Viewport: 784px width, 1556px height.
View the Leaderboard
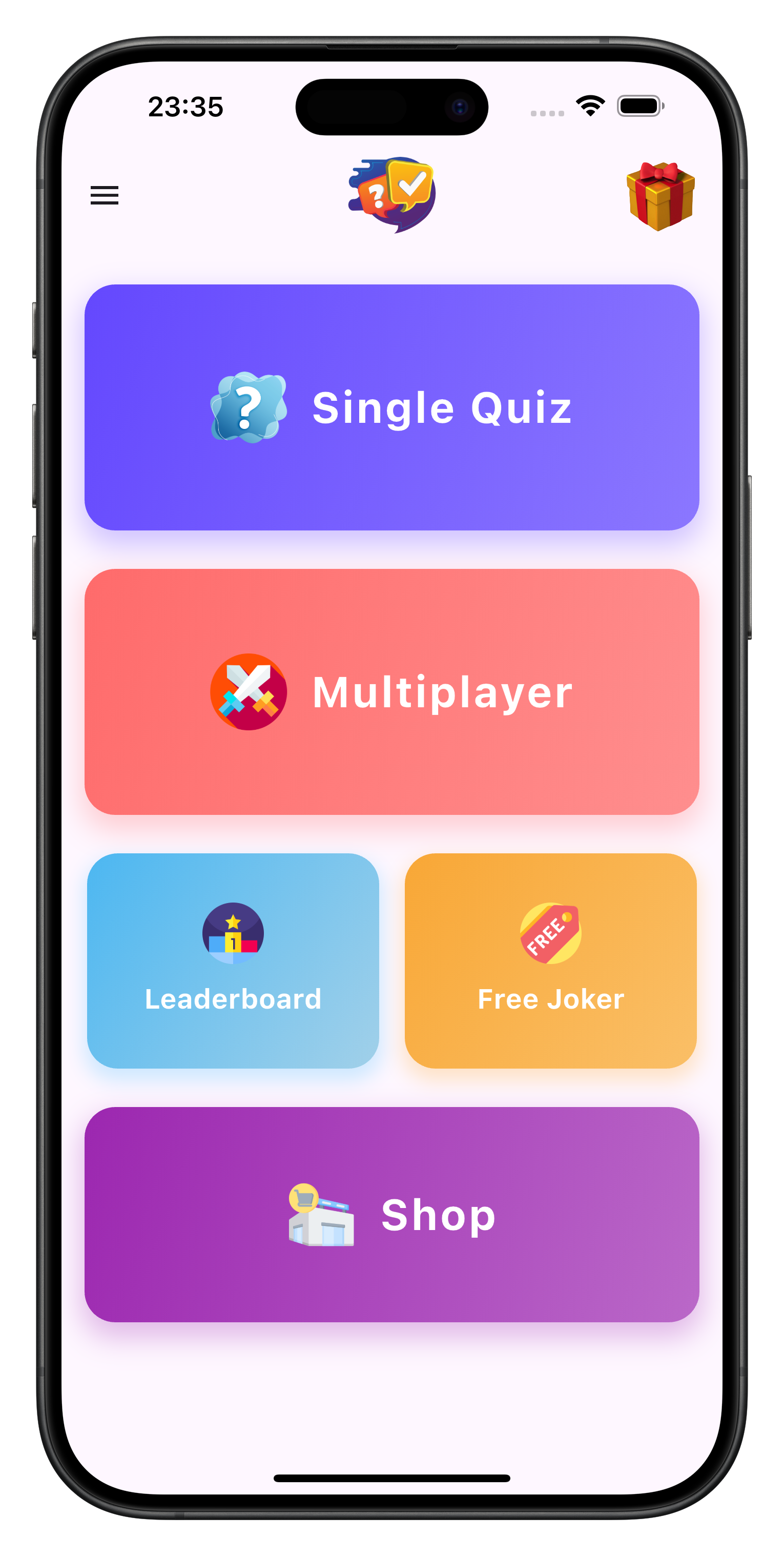click(x=233, y=960)
